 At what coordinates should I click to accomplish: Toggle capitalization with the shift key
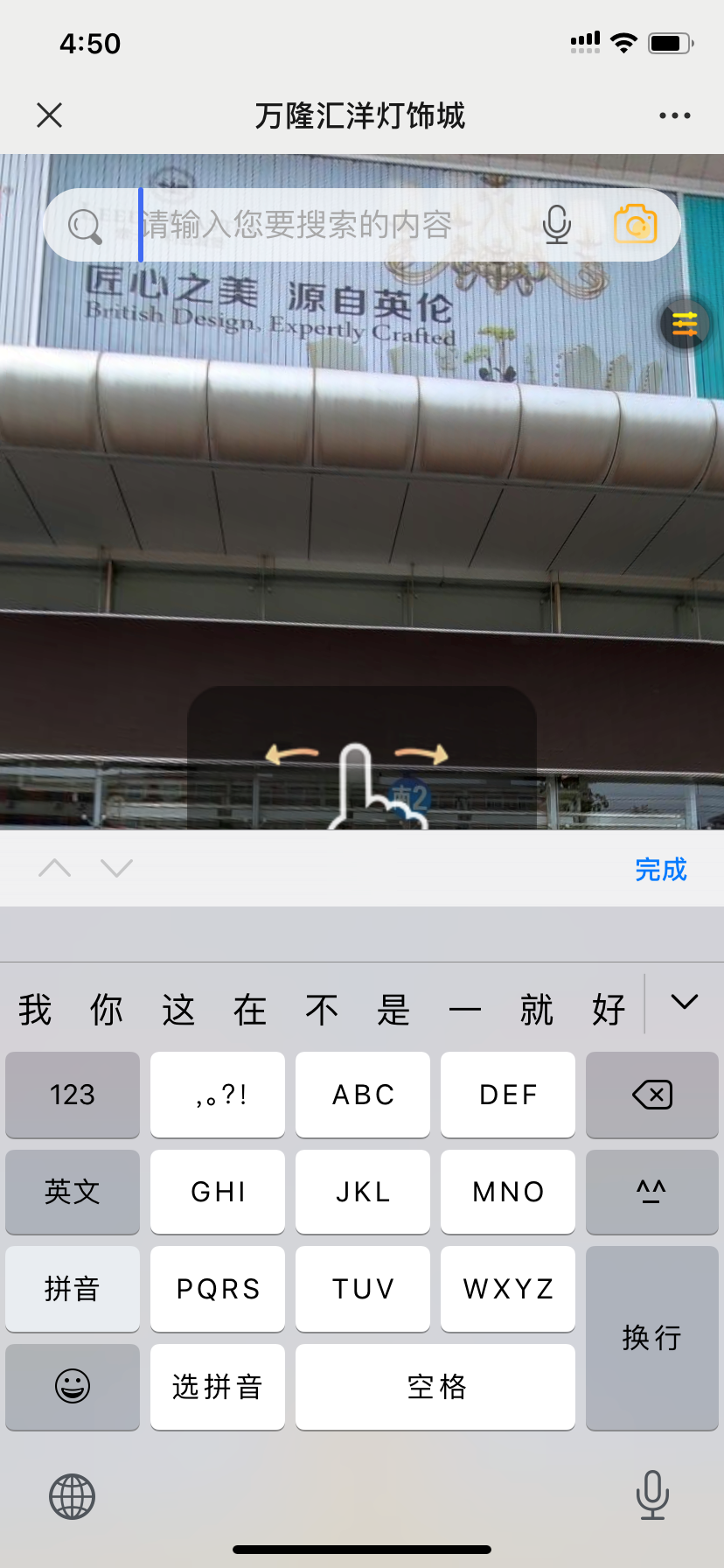pyautogui.click(x=652, y=1192)
